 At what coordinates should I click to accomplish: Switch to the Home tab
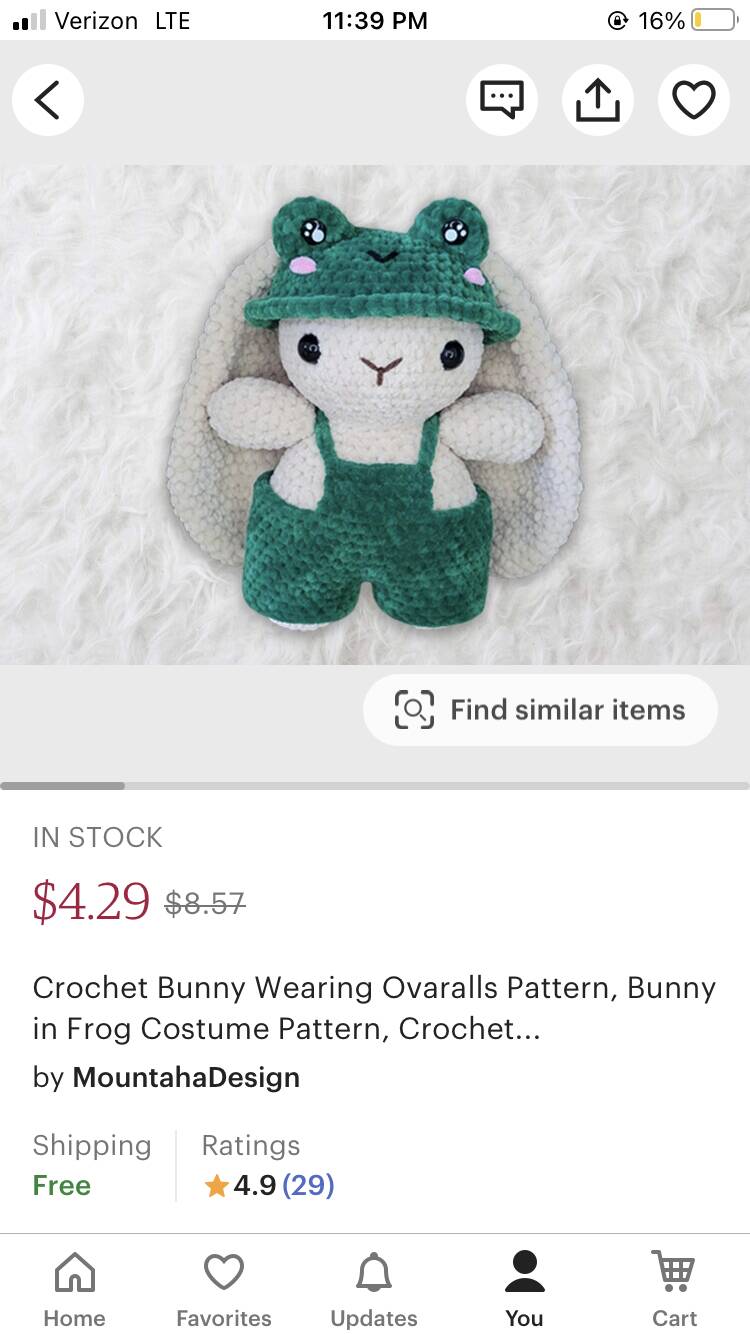pyautogui.click(x=74, y=1290)
